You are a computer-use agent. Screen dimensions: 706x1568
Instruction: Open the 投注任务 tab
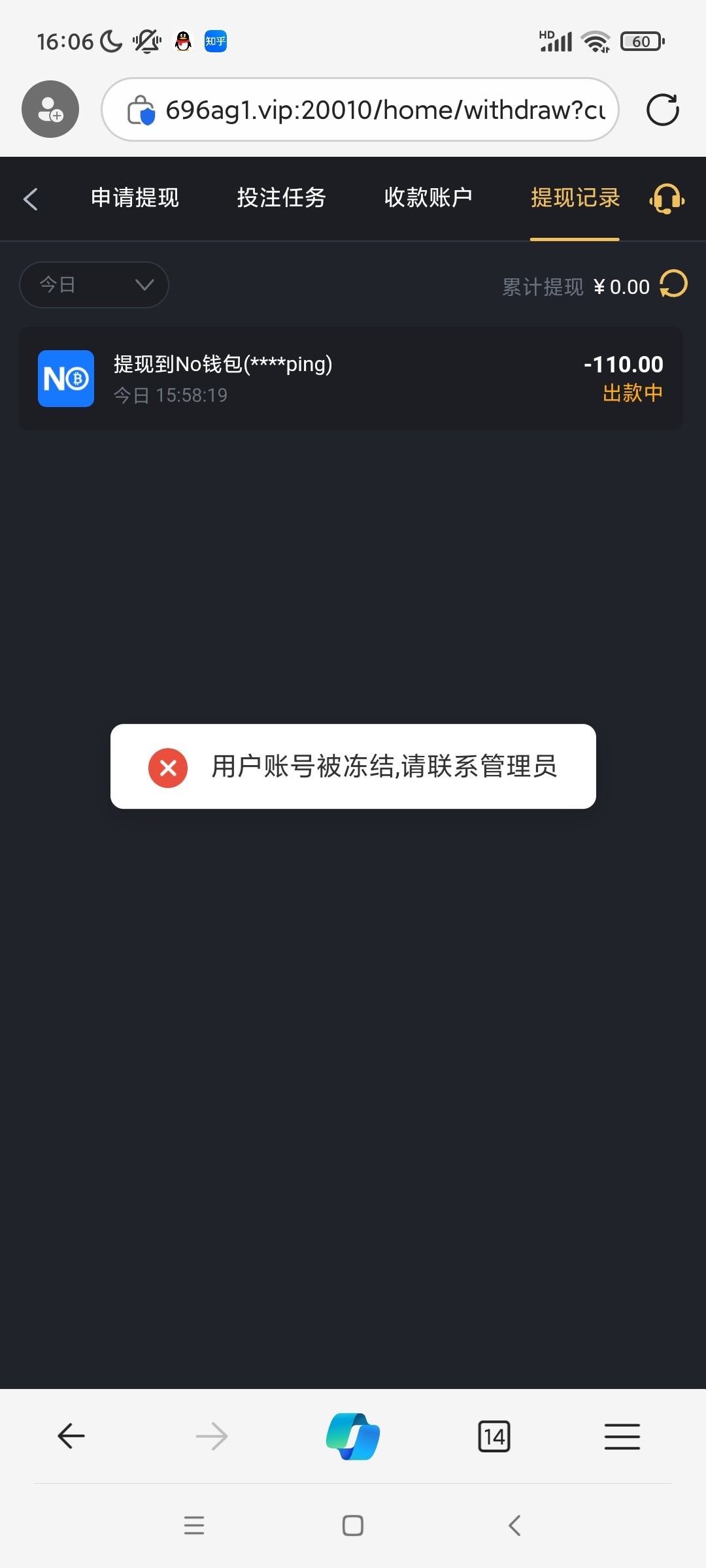click(x=281, y=198)
